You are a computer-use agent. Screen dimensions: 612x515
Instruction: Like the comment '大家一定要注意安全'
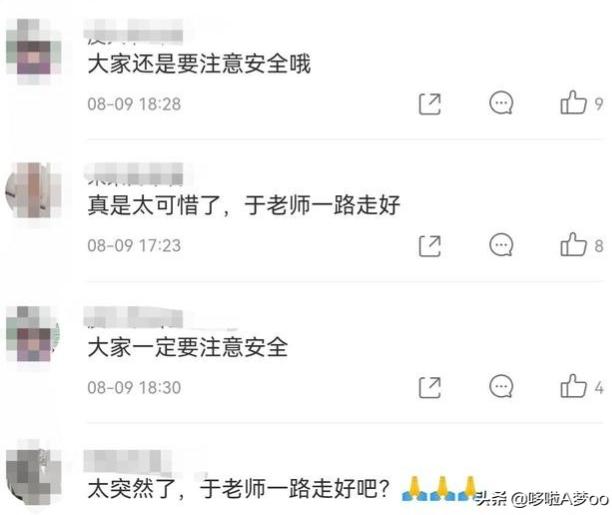[x=573, y=386]
